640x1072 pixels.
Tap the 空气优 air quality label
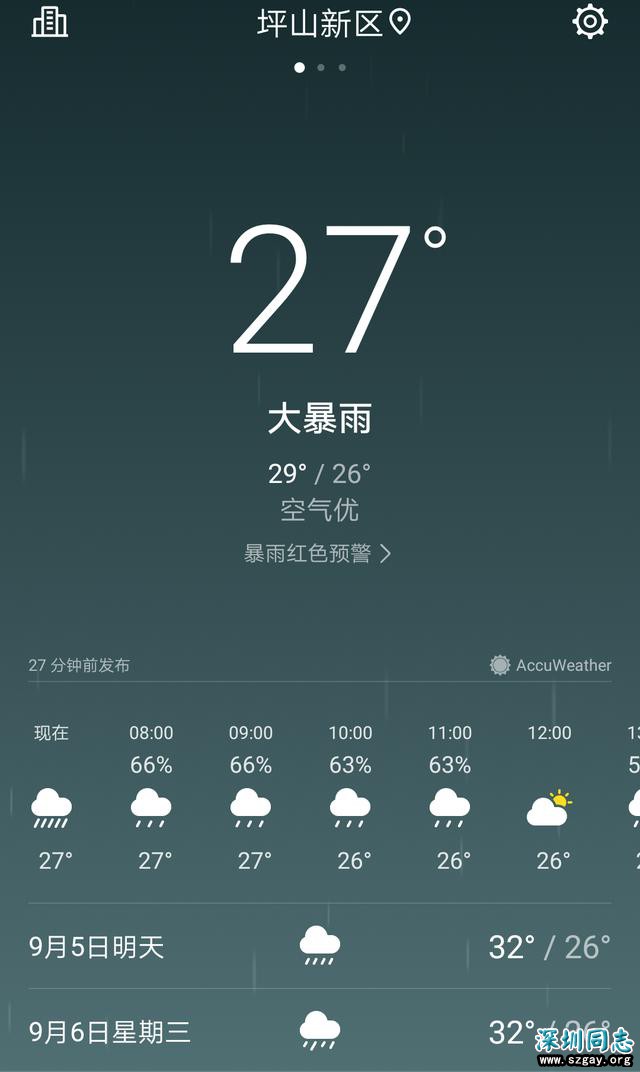point(319,510)
